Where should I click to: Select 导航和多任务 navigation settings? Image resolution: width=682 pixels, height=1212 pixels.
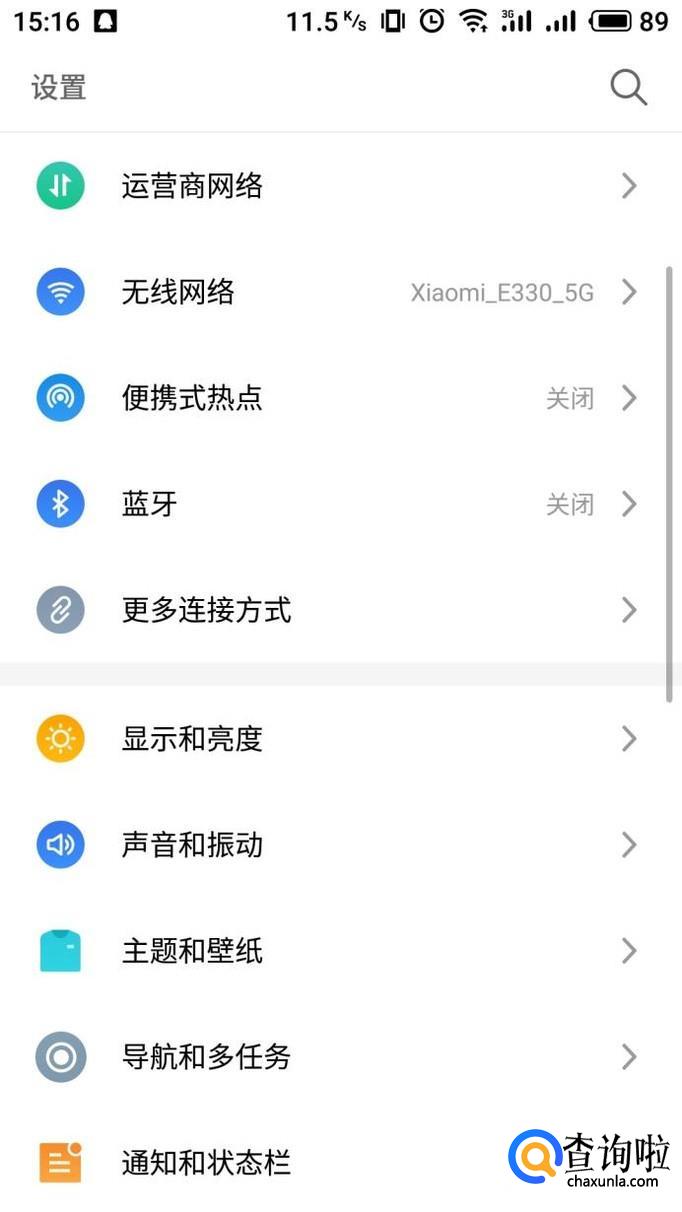(206, 1057)
